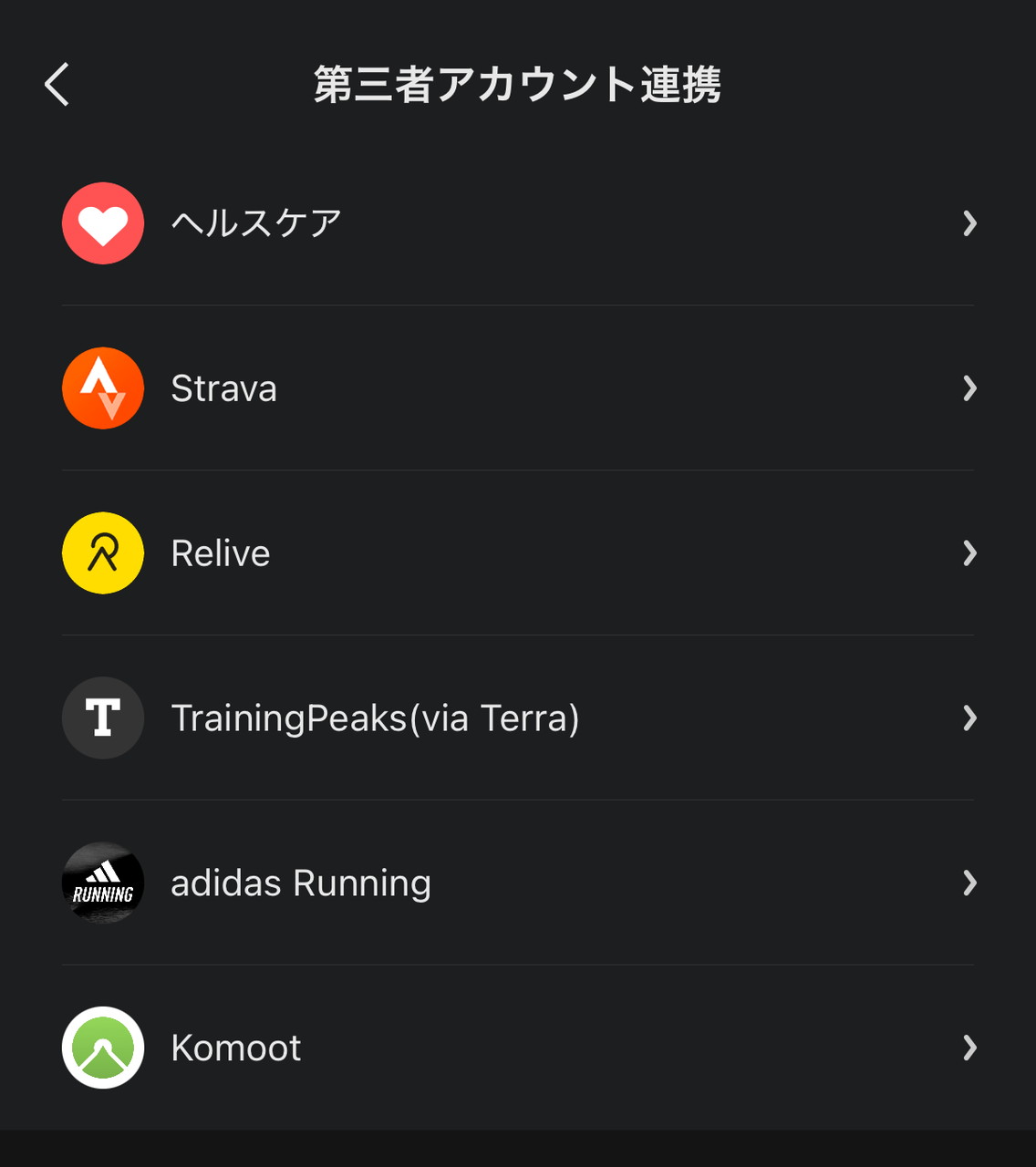Screen dimensions: 1036x1167
Task: Select the Relive integration
Action: click(x=517, y=553)
